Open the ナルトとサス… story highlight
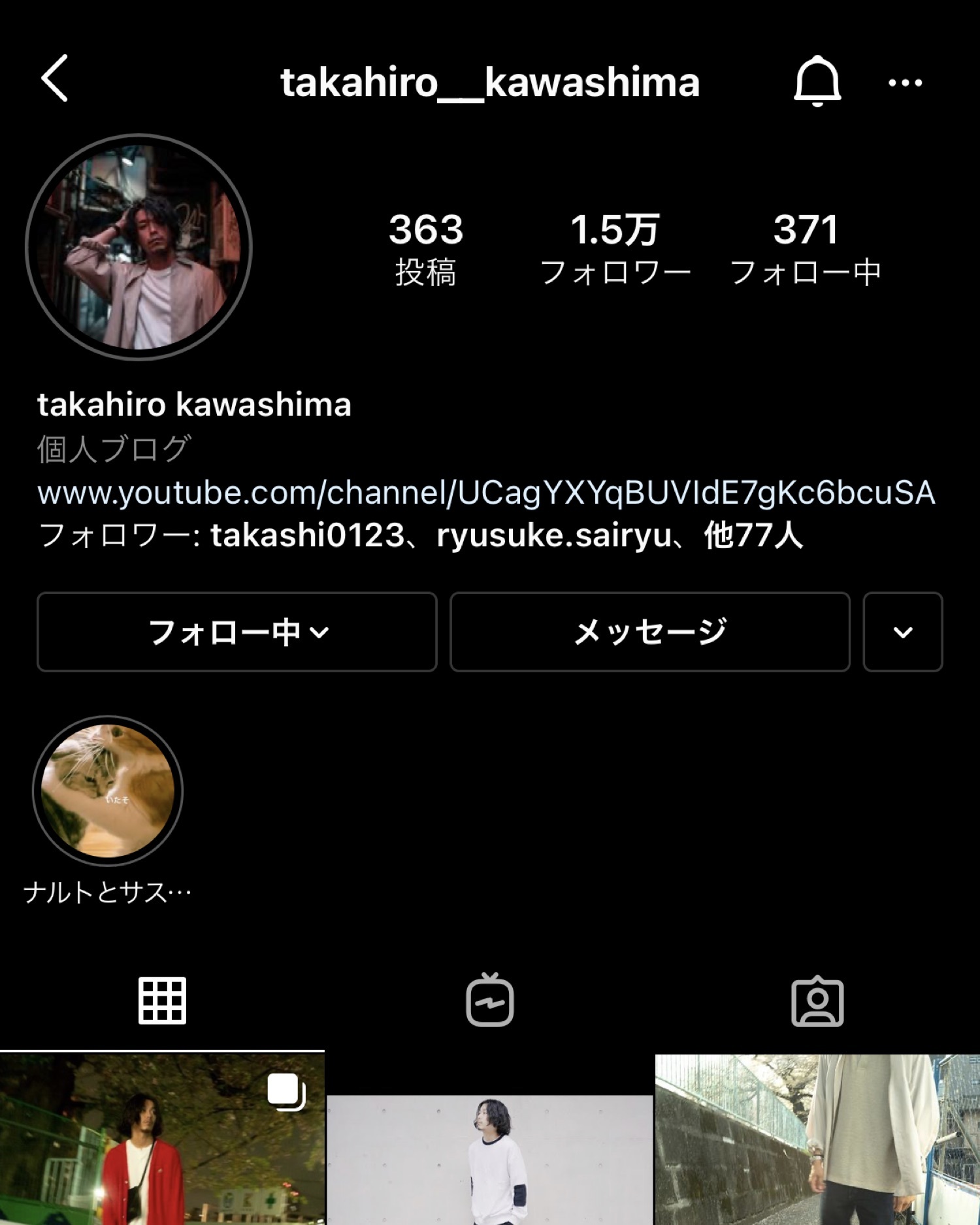 point(108,791)
